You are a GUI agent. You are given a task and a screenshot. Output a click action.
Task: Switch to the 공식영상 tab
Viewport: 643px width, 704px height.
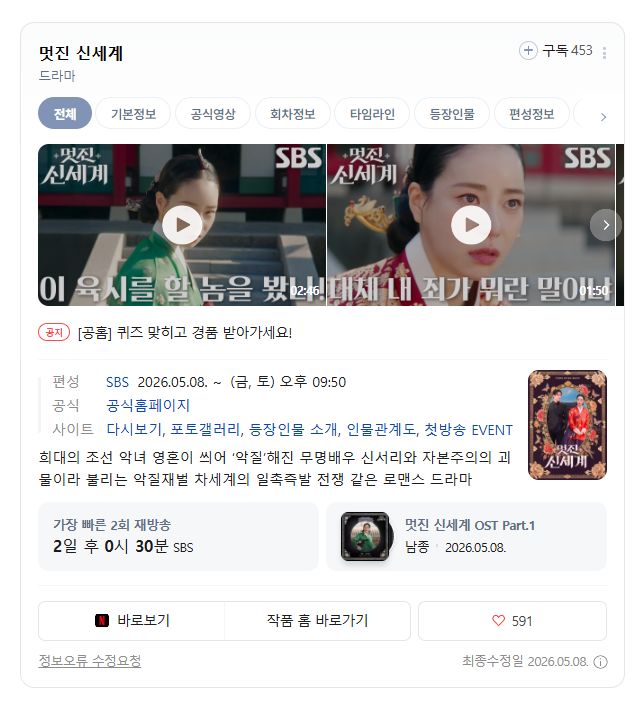[213, 114]
